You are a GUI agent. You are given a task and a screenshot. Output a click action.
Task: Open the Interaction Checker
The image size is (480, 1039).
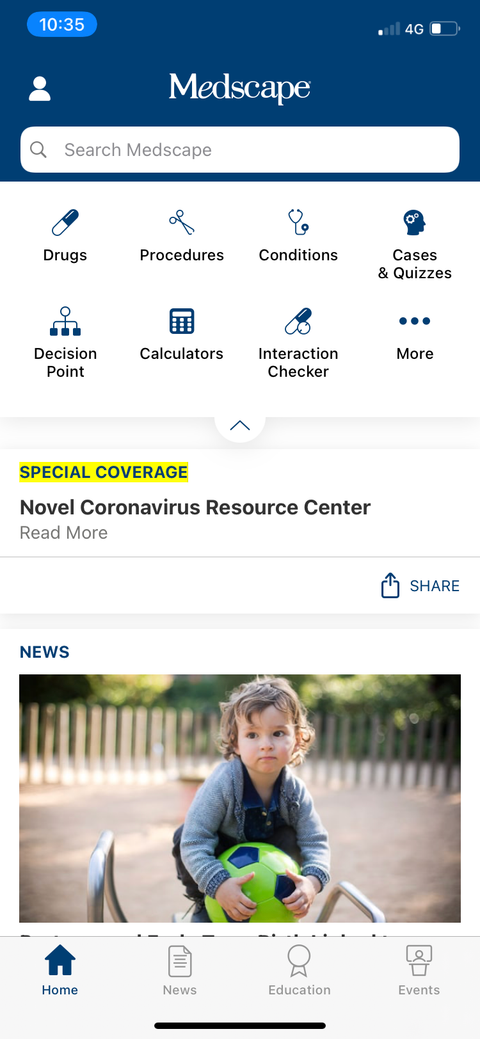[x=298, y=343]
